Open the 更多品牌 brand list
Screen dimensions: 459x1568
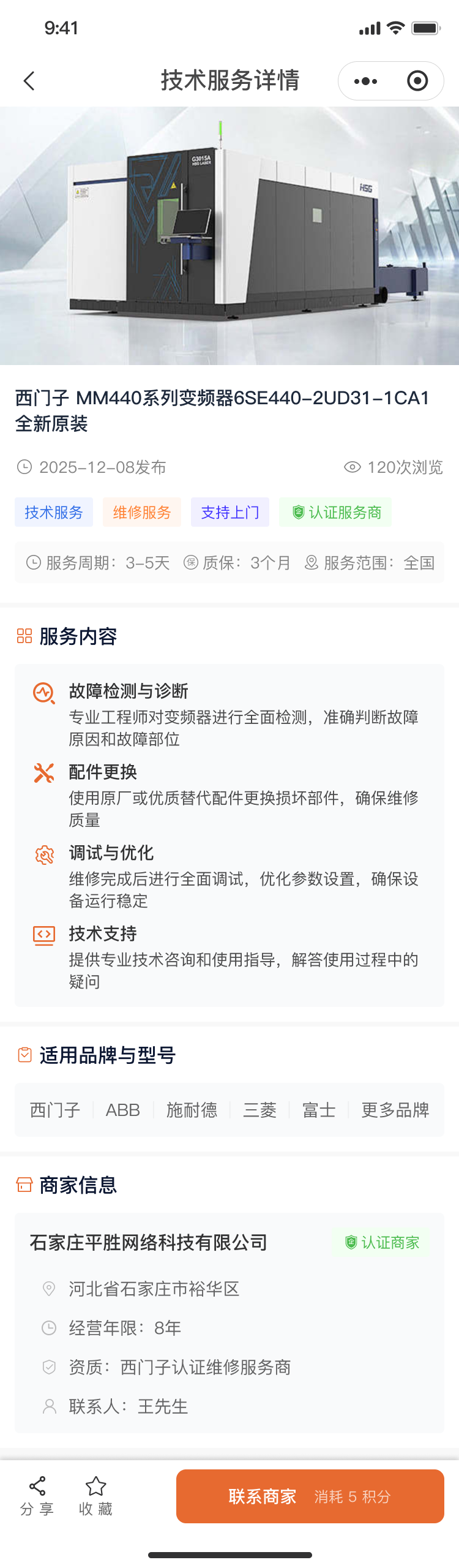395,1110
